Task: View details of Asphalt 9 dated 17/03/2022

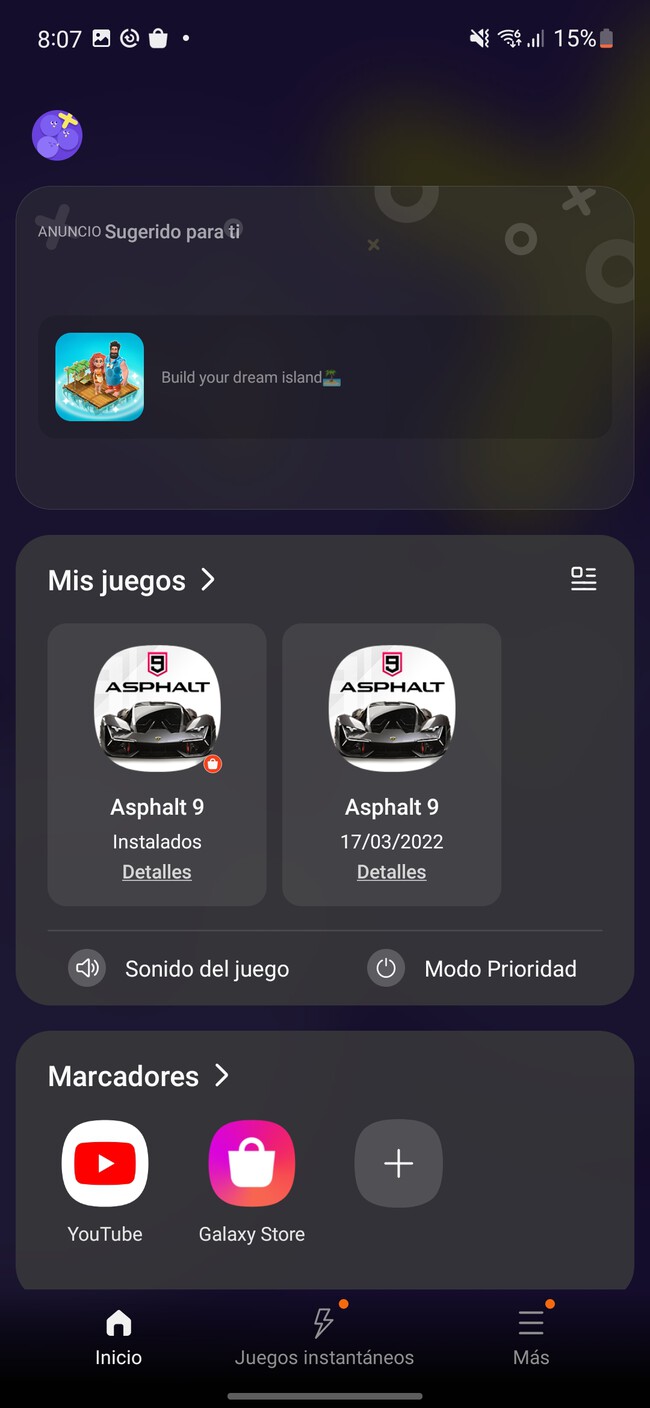Action: tap(391, 872)
